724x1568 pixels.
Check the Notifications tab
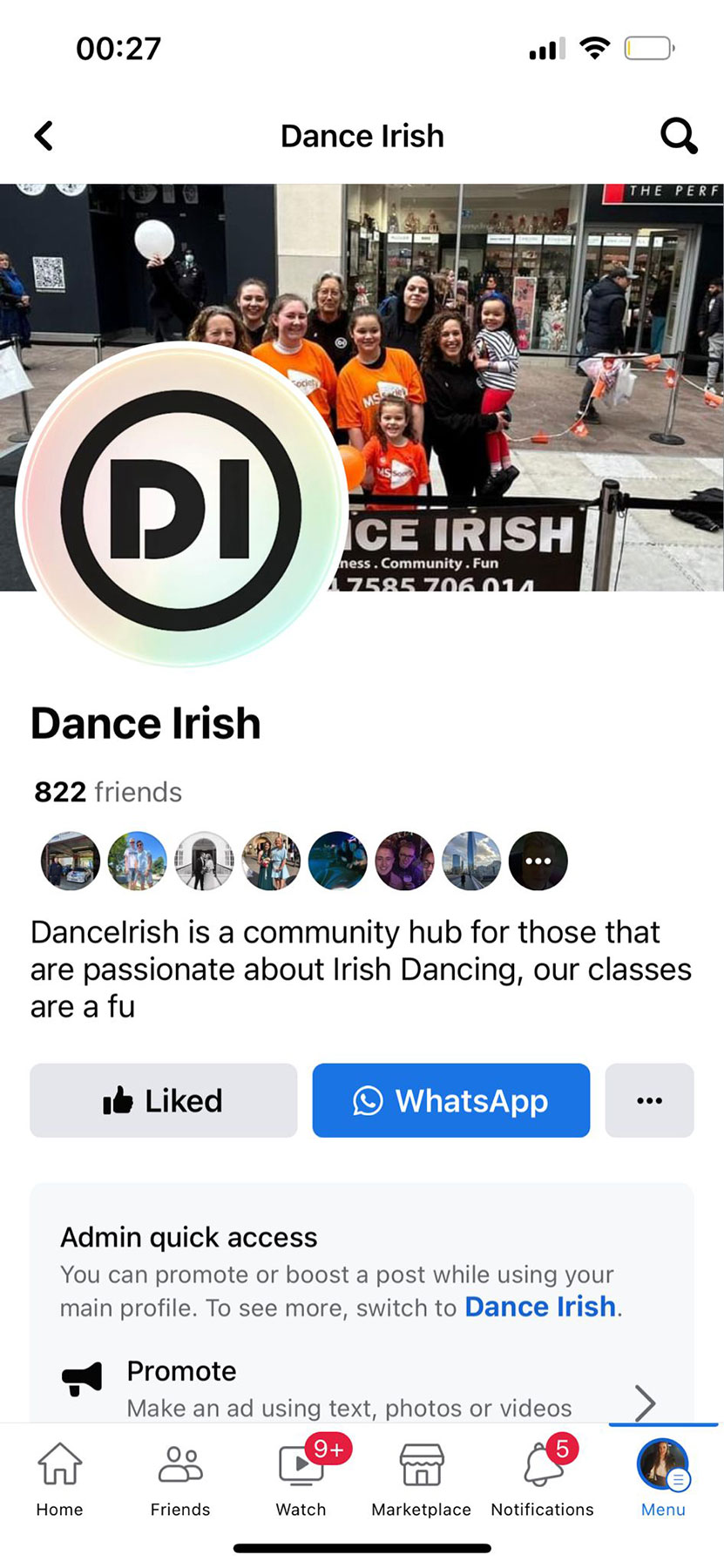[x=542, y=1479]
